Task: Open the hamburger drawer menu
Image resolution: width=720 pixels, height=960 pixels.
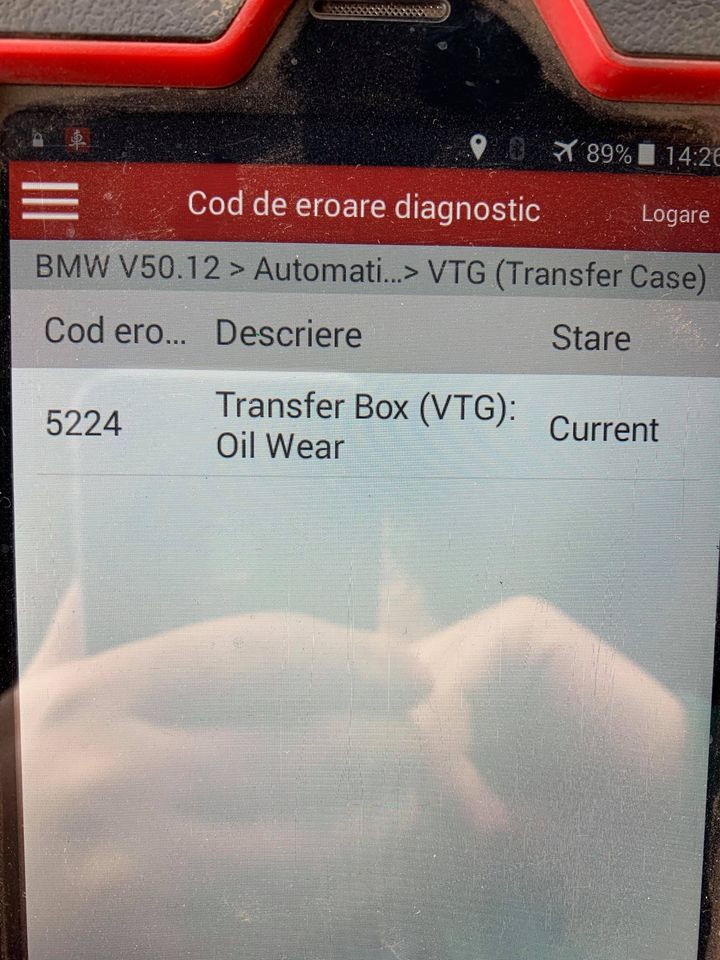Action: point(49,201)
